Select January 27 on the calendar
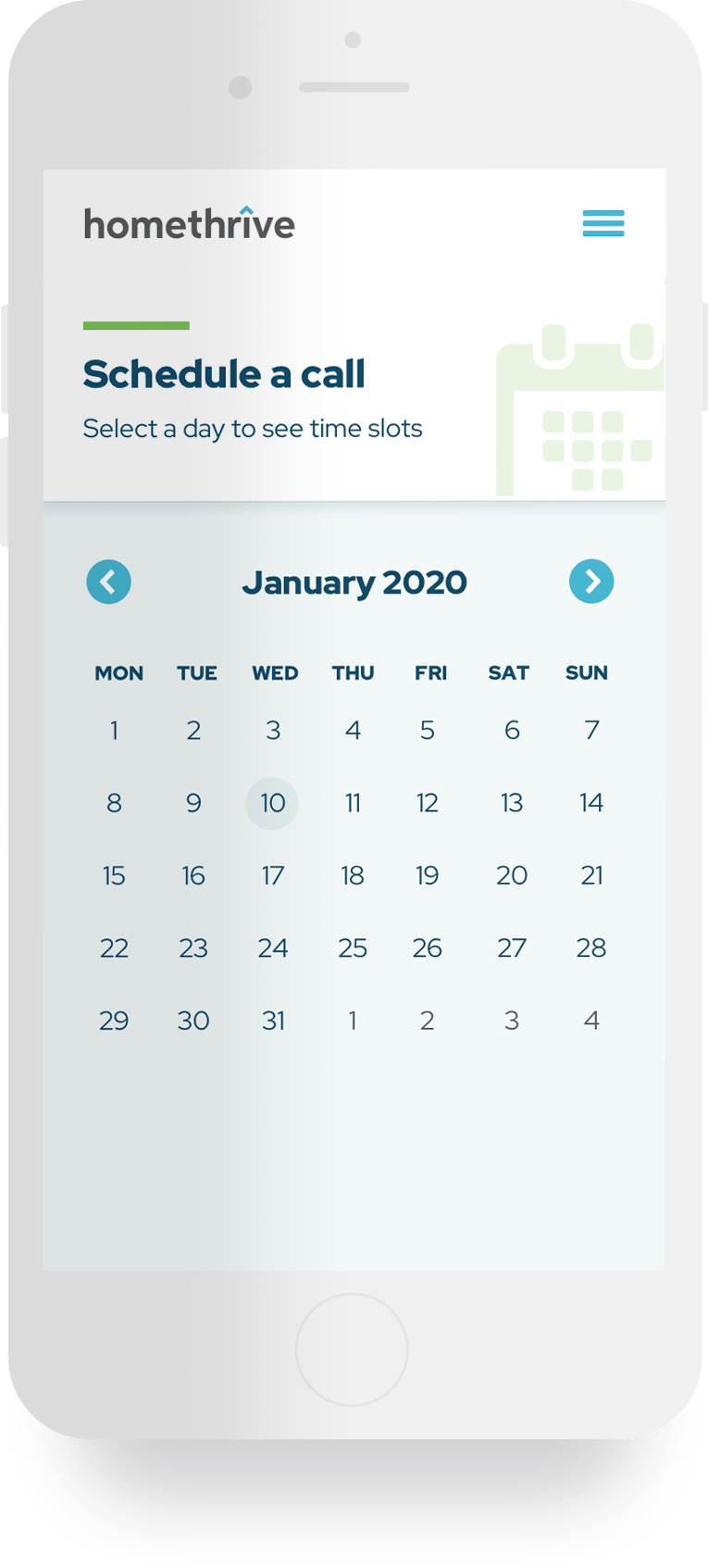Viewport: 709px width, 1568px height. click(512, 947)
